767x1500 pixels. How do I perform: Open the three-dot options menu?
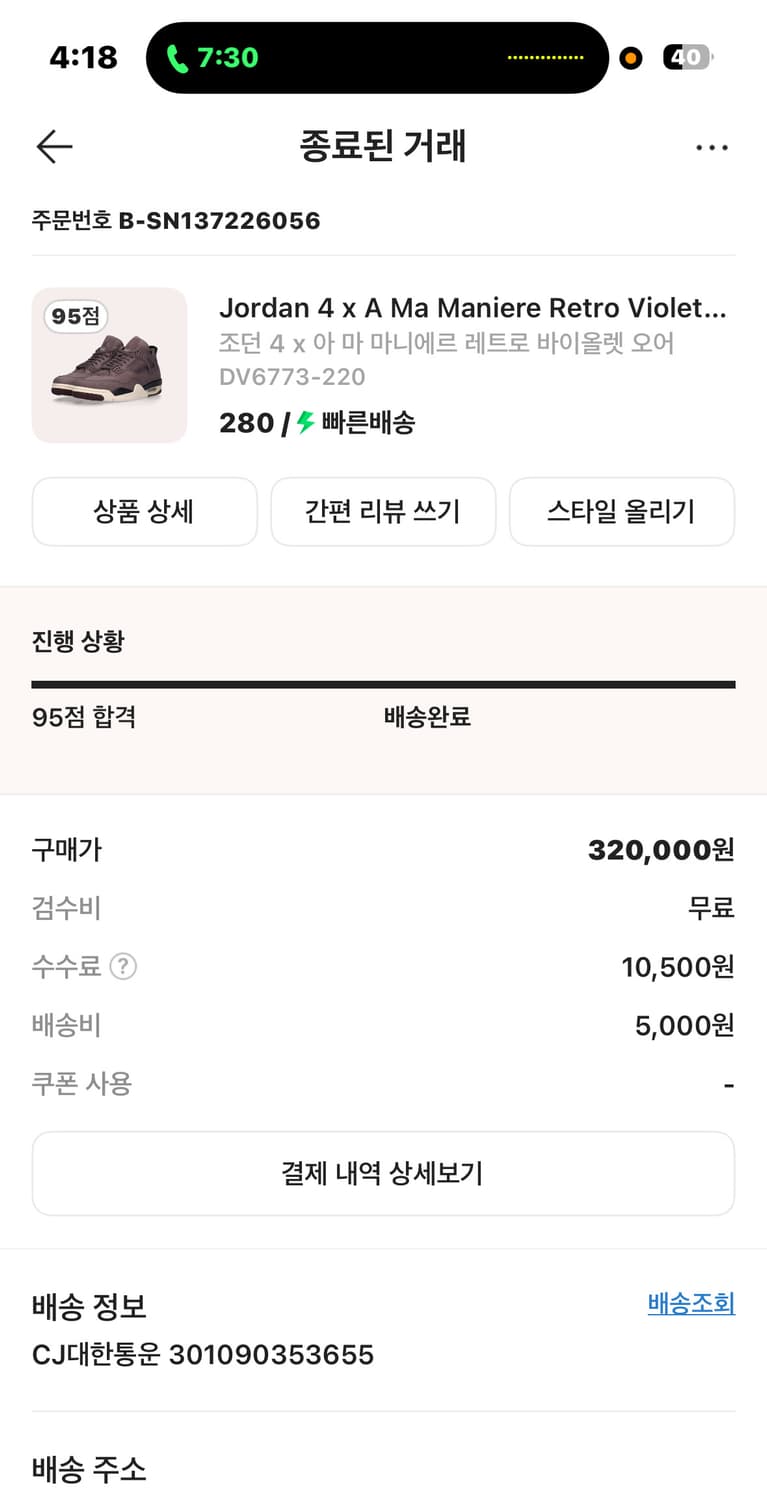[712, 146]
